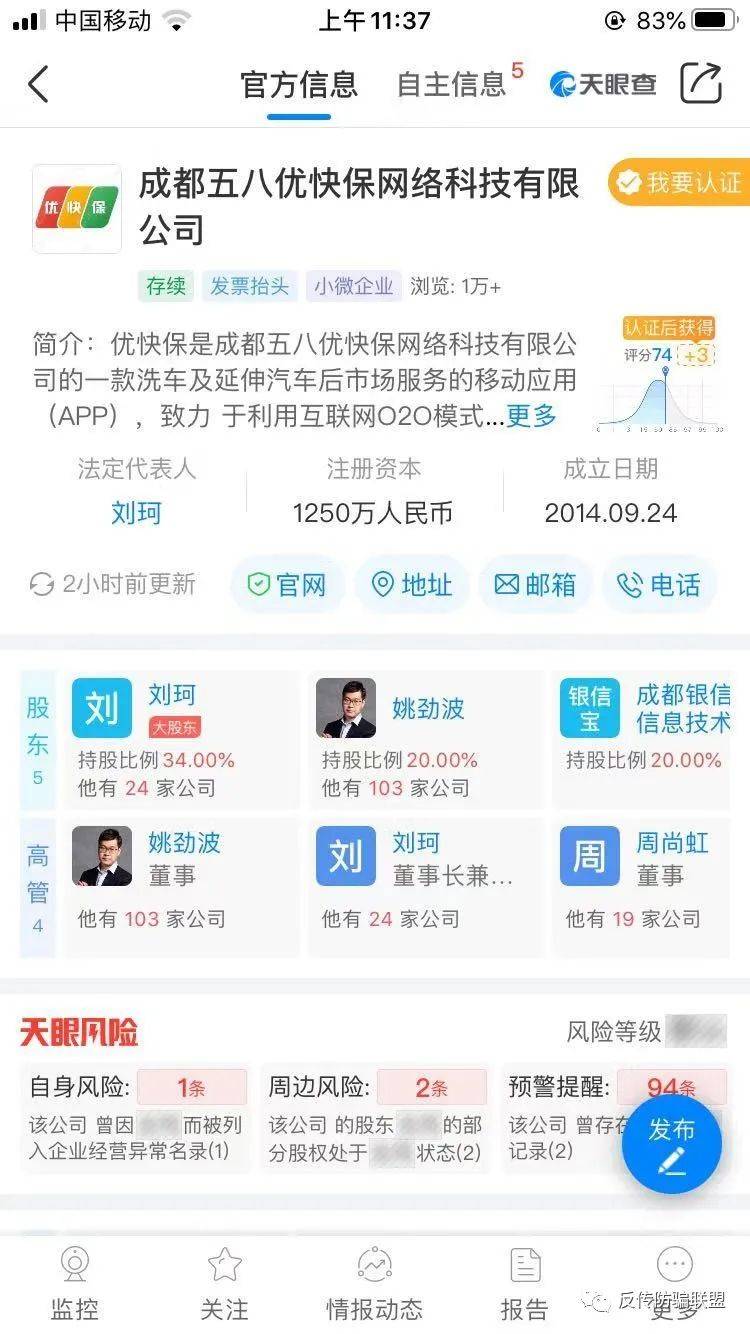Image resolution: width=750 pixels, height=1334 pixels.
Task: Open the 发票抬头 chip
Action: [x=250, y=286]
